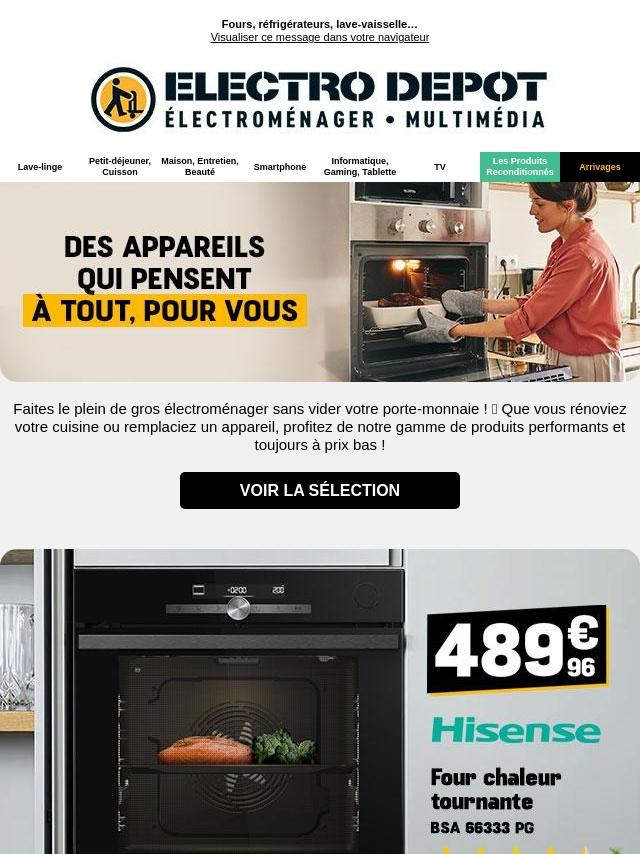Open the Lave-linge category
The image size is (640, 854).
coord(40,167)
